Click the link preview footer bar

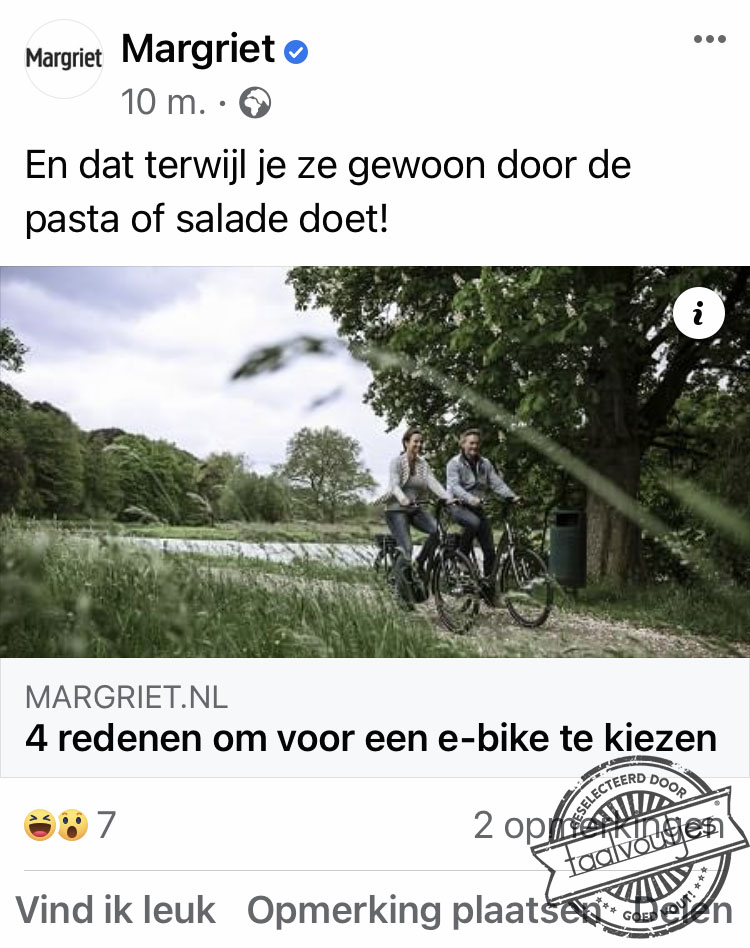pyautogui.click(x=375, y=715)
